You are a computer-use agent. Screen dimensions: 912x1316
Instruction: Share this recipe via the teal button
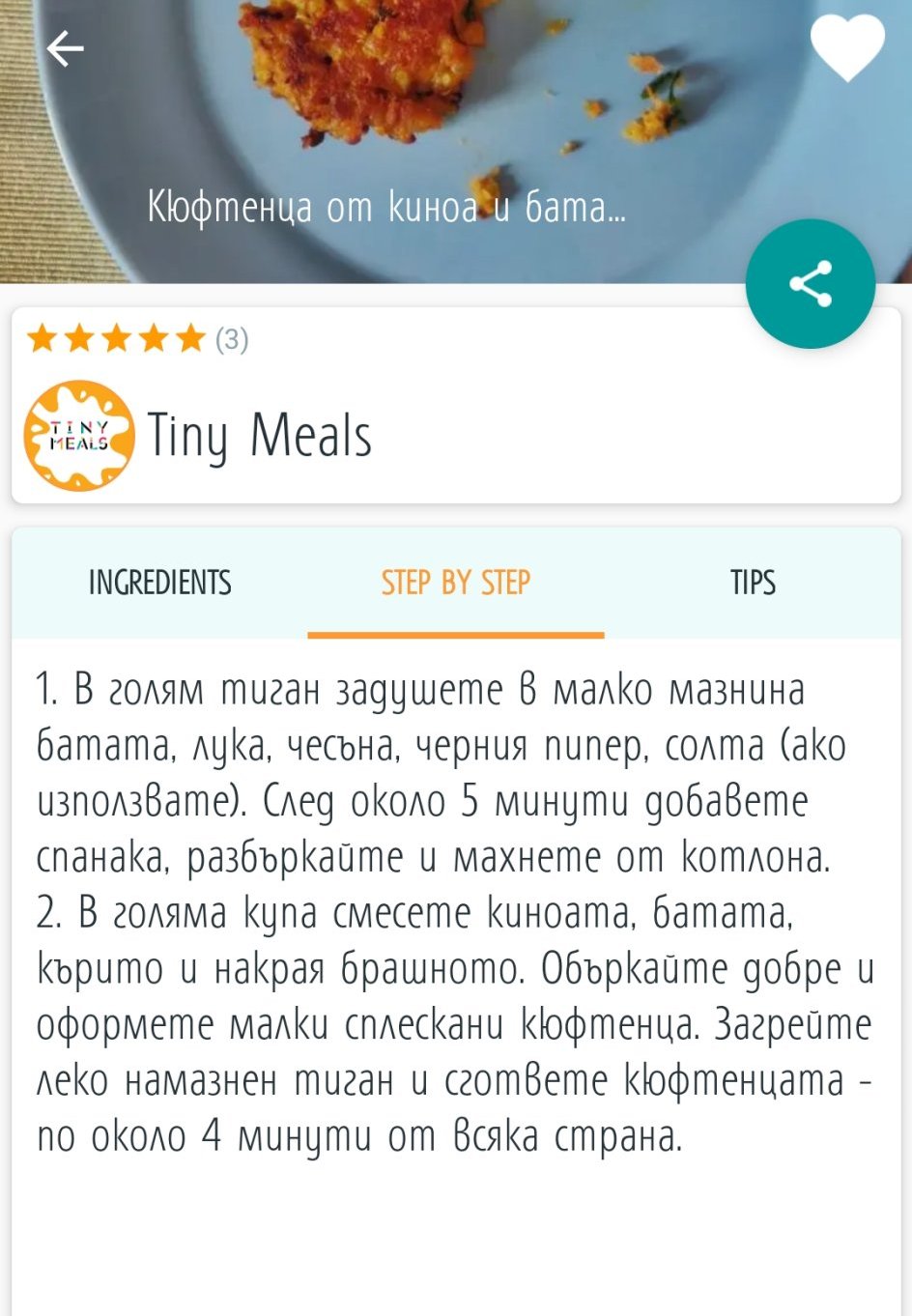810,284
